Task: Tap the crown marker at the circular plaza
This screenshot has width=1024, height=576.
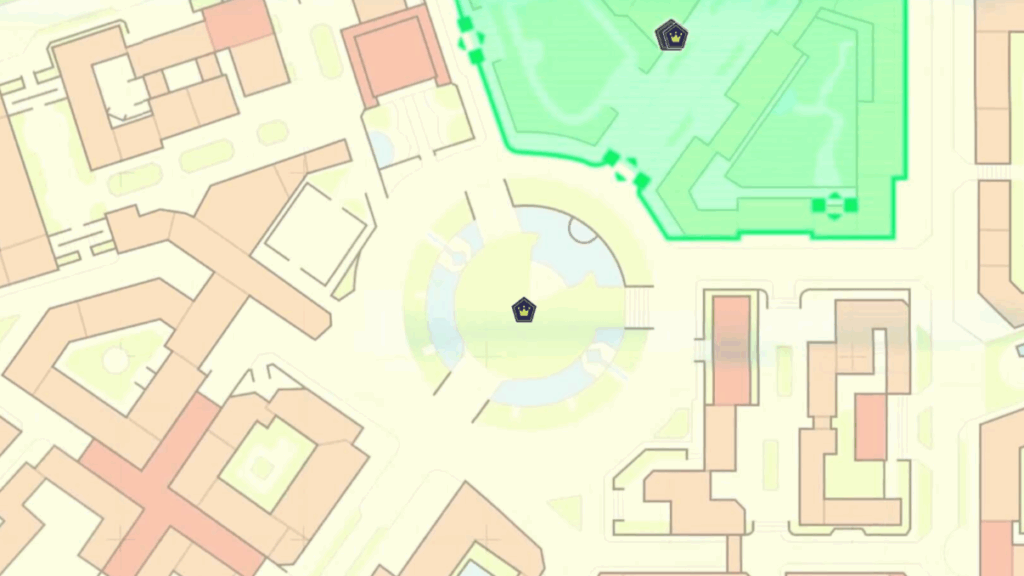Action: (525, 310)
